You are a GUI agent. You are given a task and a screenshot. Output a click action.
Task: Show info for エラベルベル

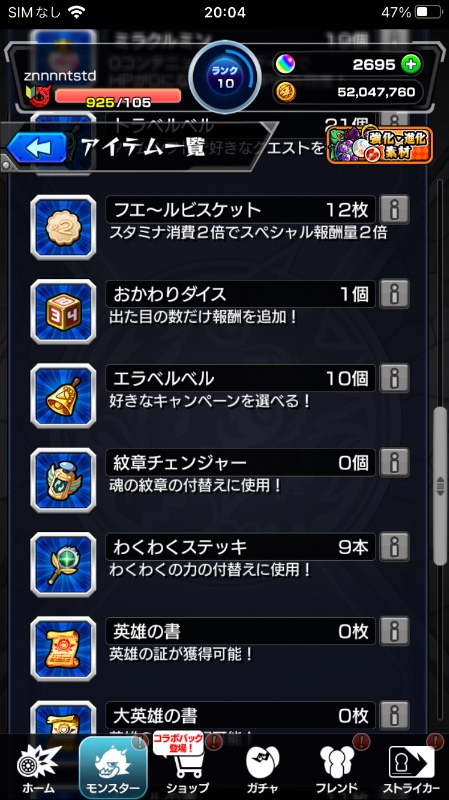395,378
